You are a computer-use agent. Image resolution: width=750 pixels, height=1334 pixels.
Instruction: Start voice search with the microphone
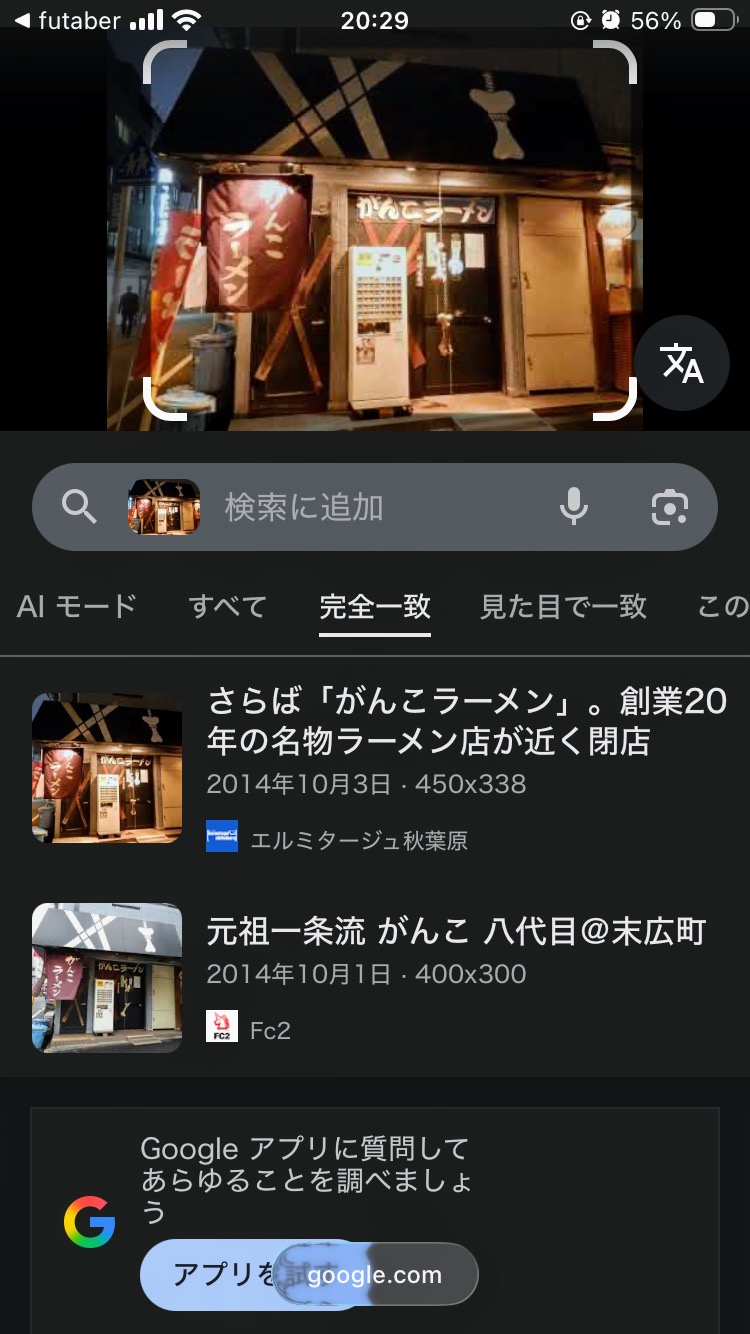click(574, 507)
